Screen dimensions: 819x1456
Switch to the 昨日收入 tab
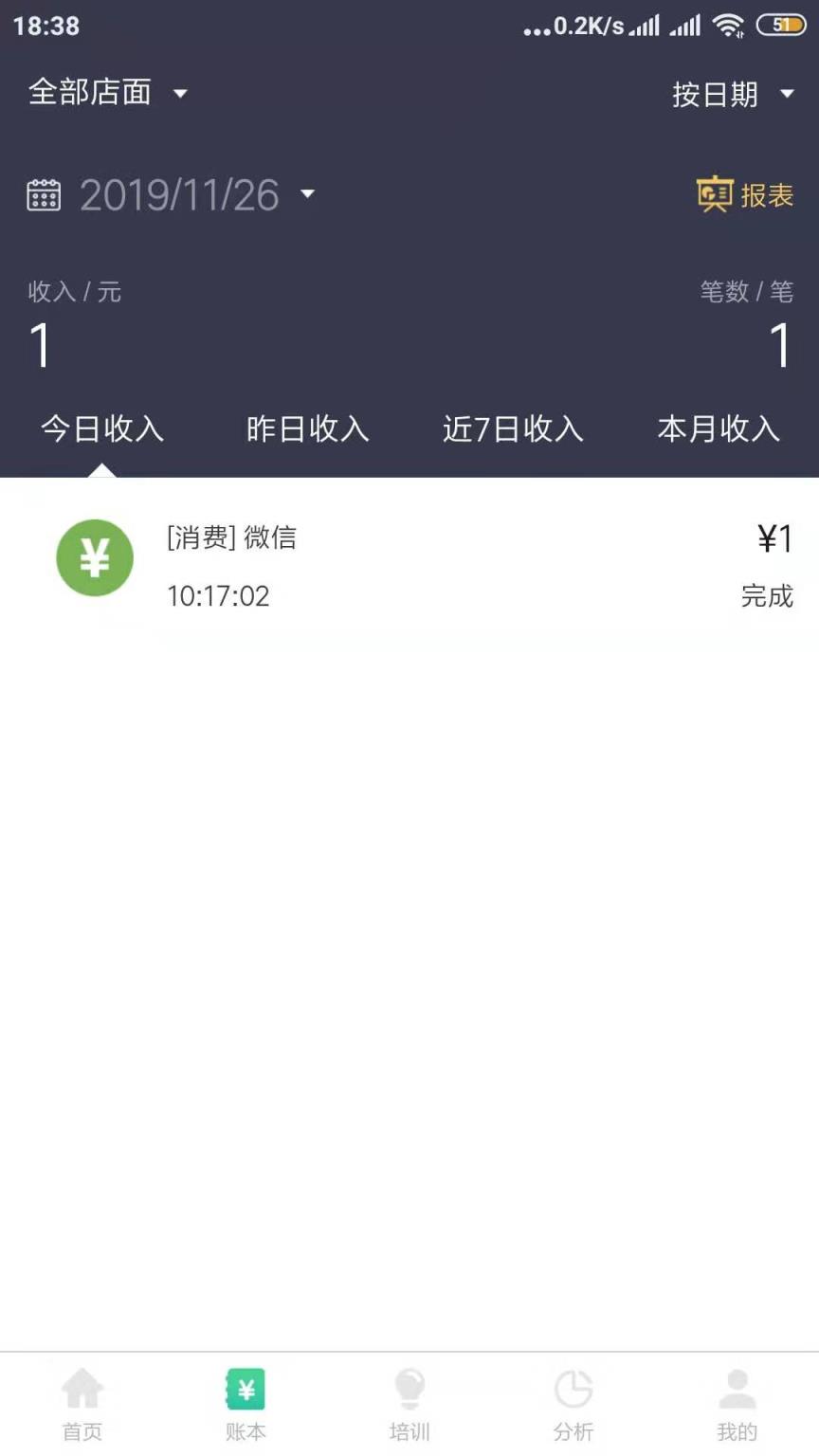(x=307, y=428)
